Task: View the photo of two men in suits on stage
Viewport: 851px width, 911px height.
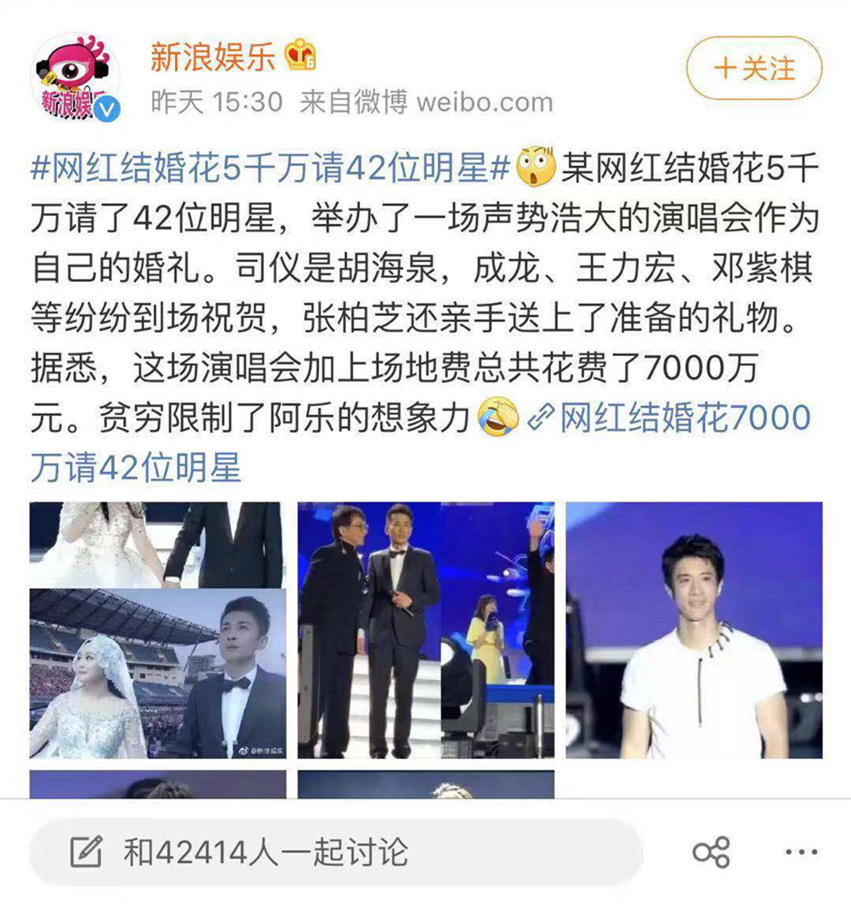Action: pos(425,629)
